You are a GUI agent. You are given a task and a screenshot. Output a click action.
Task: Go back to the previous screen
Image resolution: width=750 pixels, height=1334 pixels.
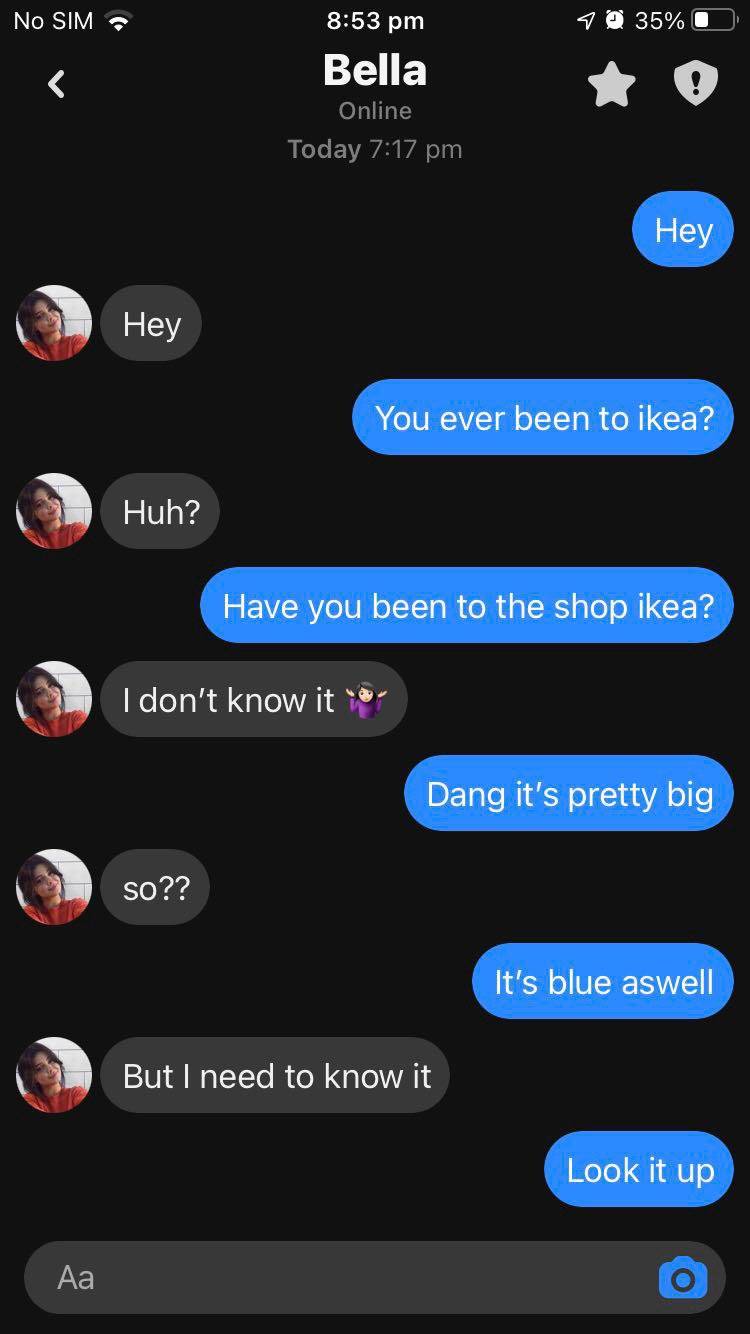(57, 84)
